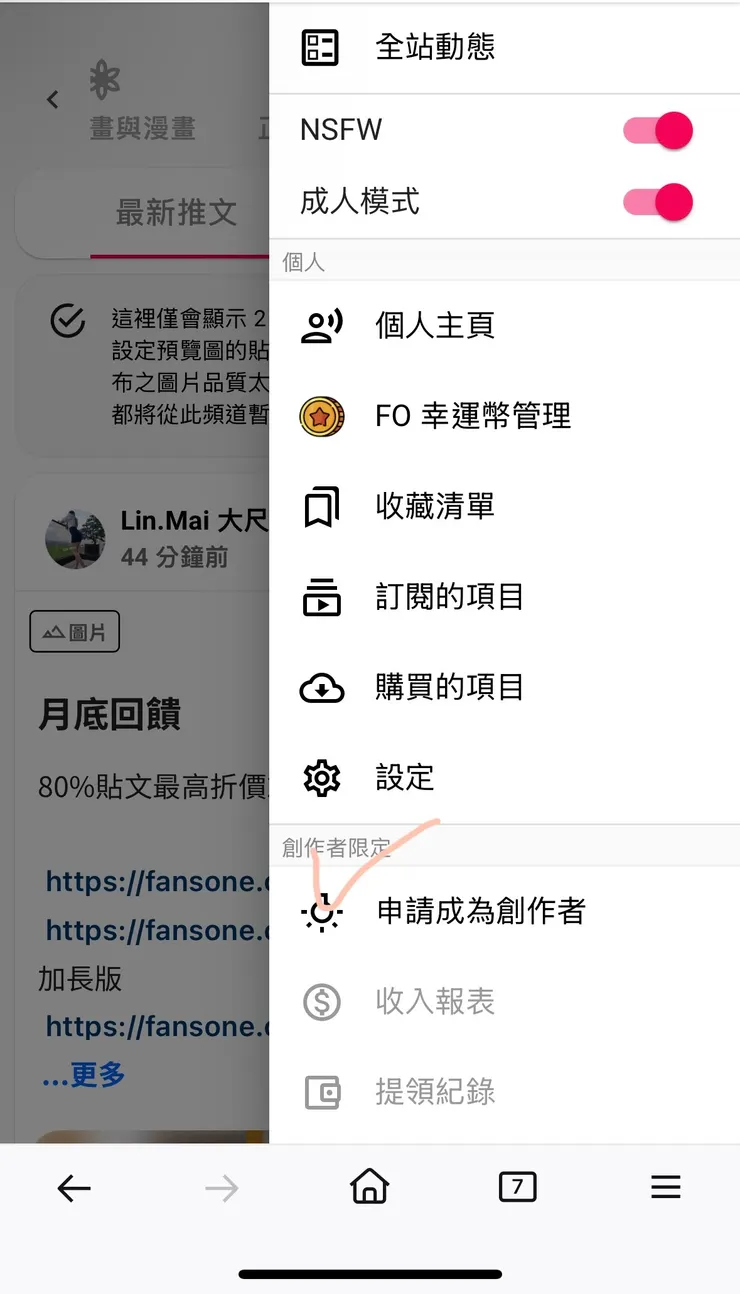
Task: Click the 收入報表 dollar icon
Action: [x=321, y=1001]
